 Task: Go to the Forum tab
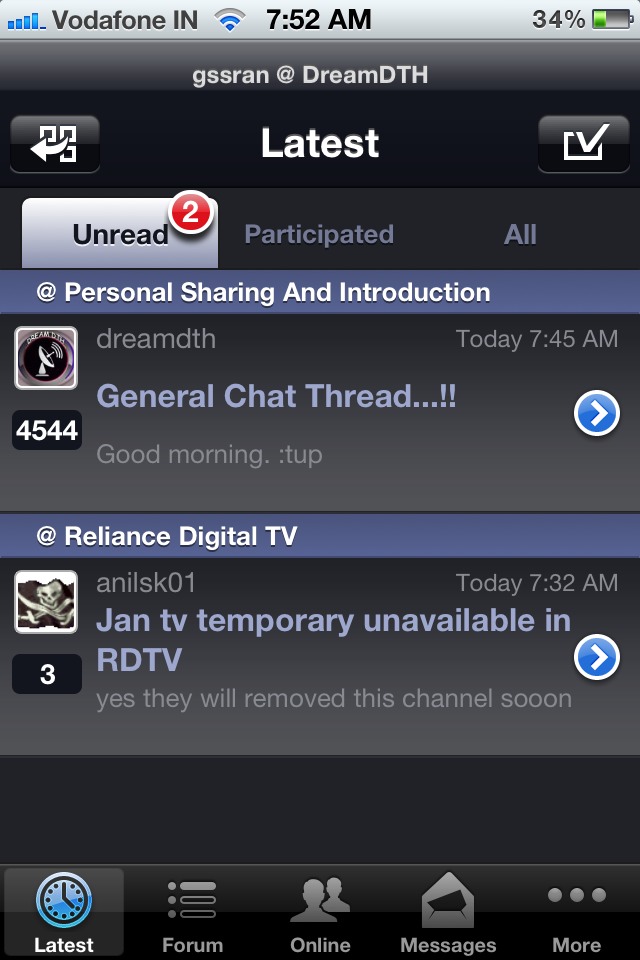(192, 912)
